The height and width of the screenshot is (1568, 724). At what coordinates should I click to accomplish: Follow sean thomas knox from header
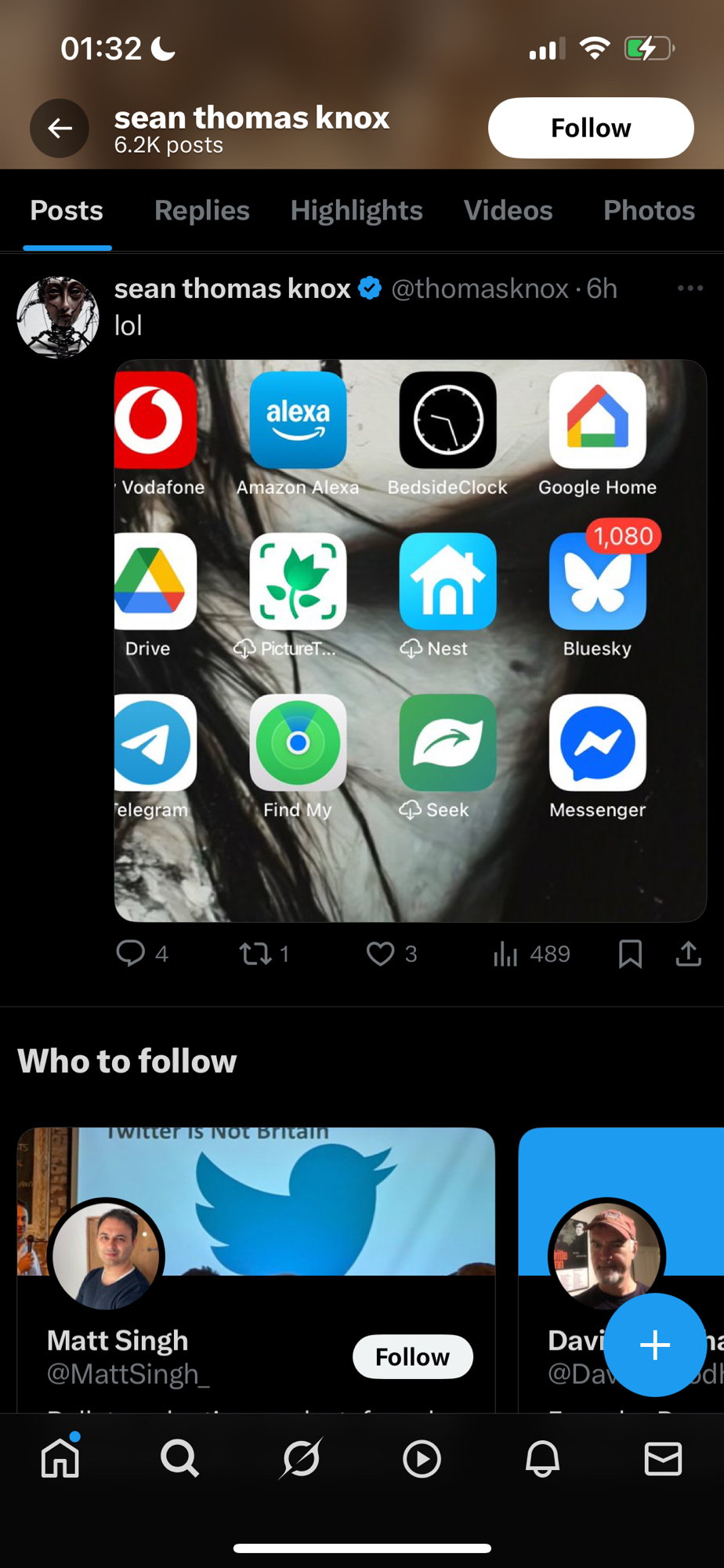590,128
